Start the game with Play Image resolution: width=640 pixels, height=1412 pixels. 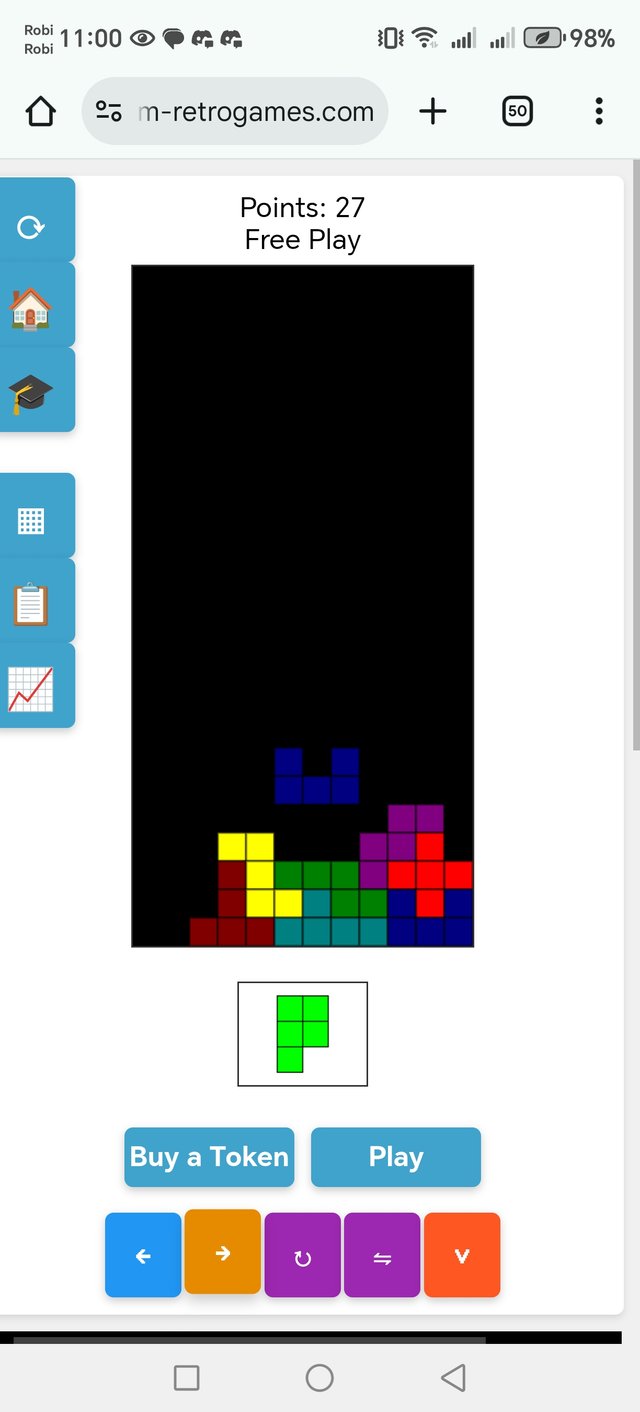tap(396, 1157)
